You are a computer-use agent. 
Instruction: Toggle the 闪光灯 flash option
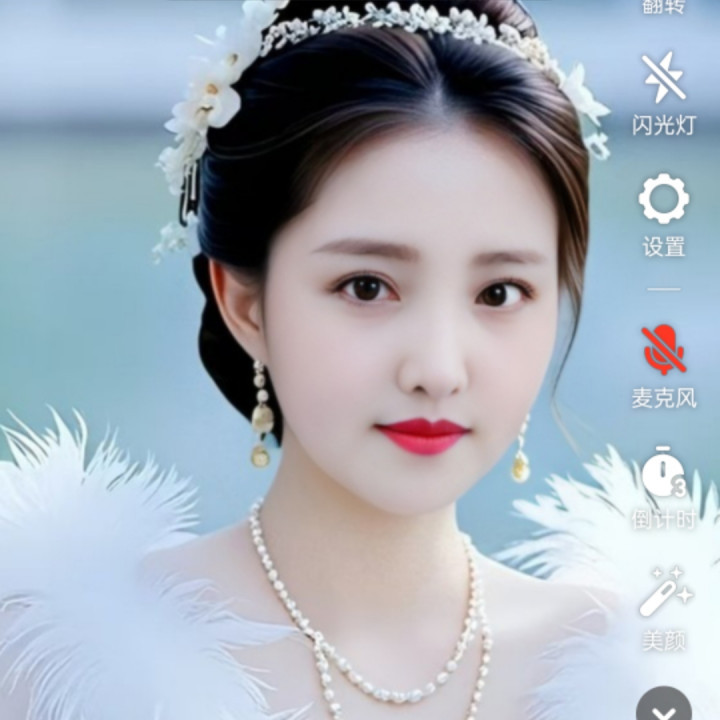point(664,78)
